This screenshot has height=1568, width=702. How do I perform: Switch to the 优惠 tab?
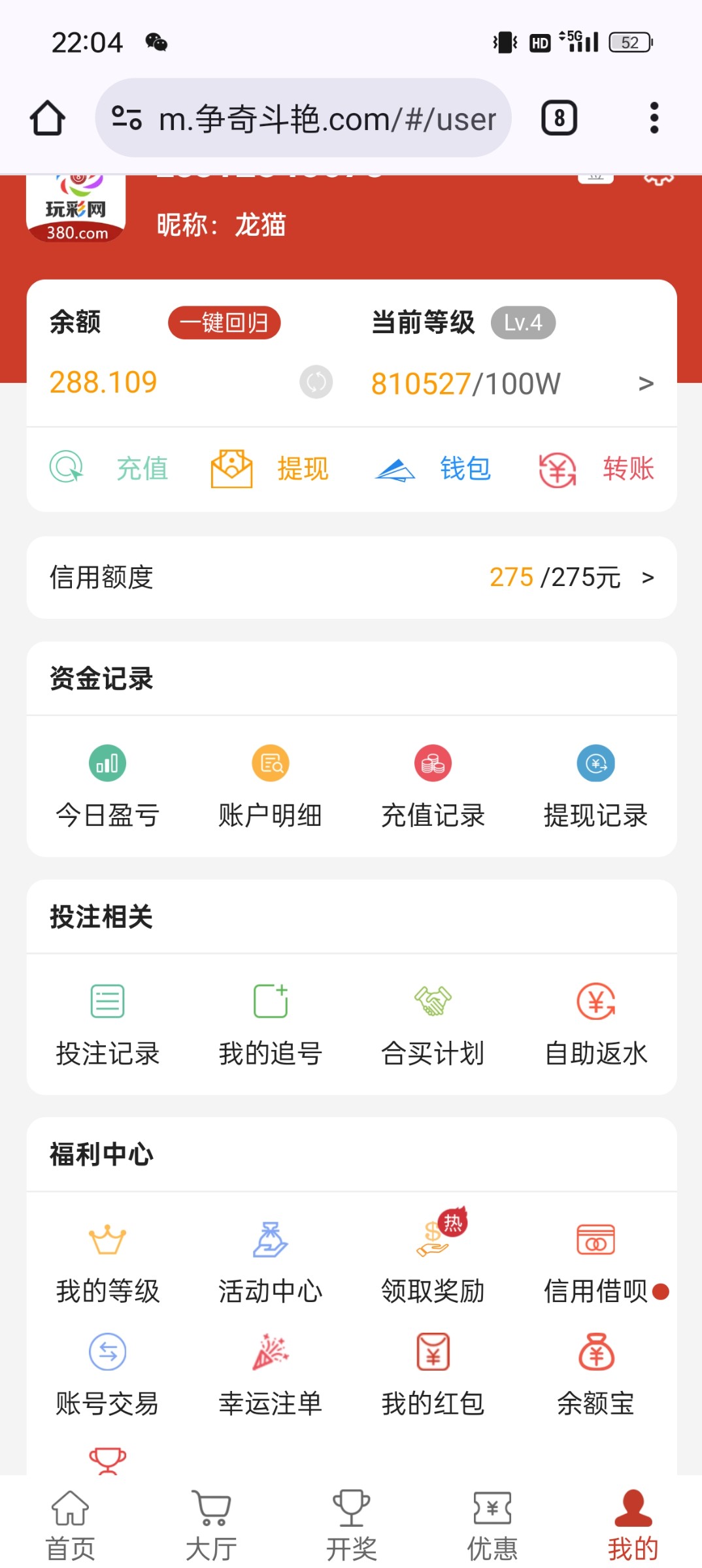pos(492,1524)
